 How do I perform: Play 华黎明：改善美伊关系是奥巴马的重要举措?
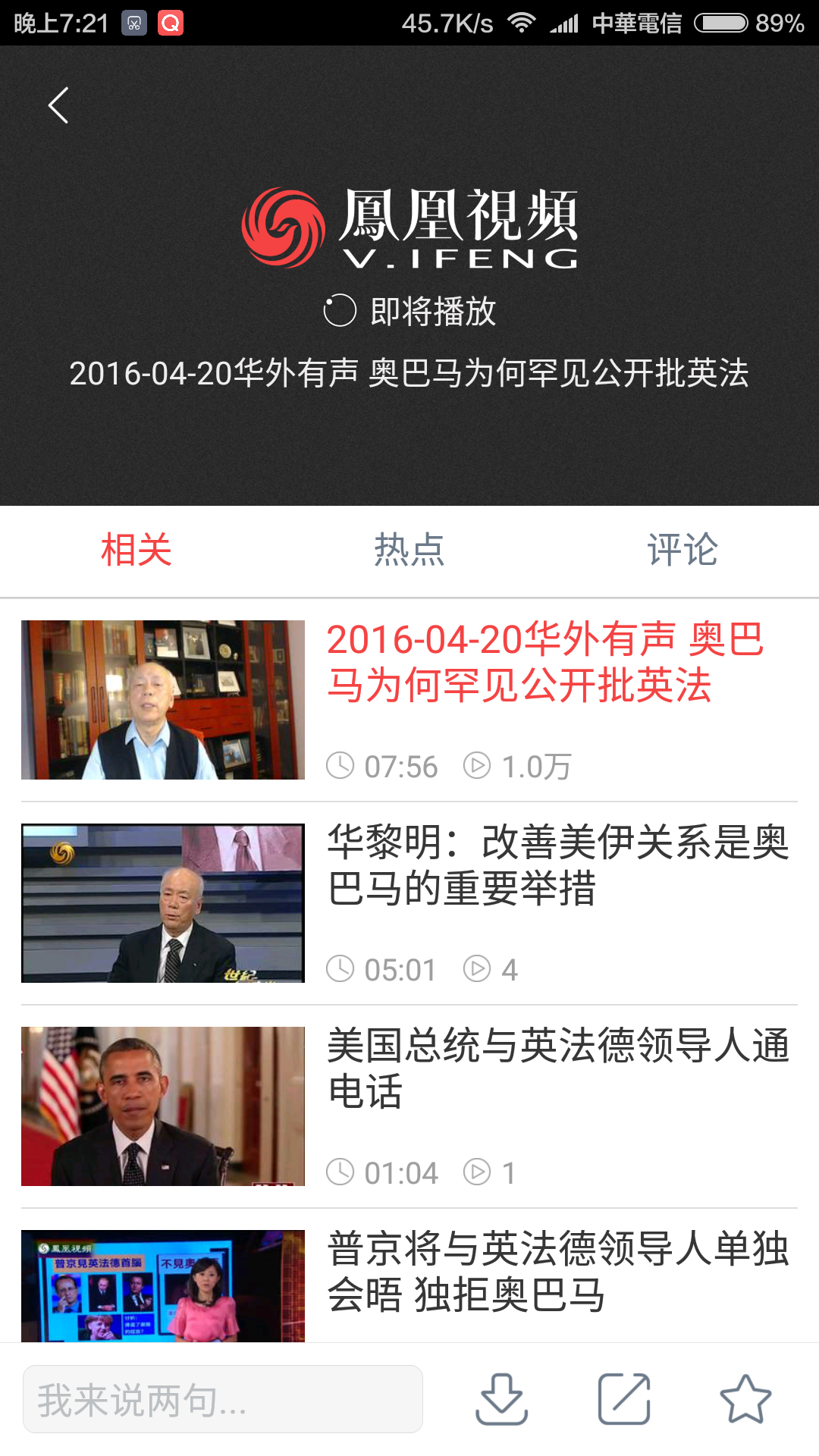(409, 903)
